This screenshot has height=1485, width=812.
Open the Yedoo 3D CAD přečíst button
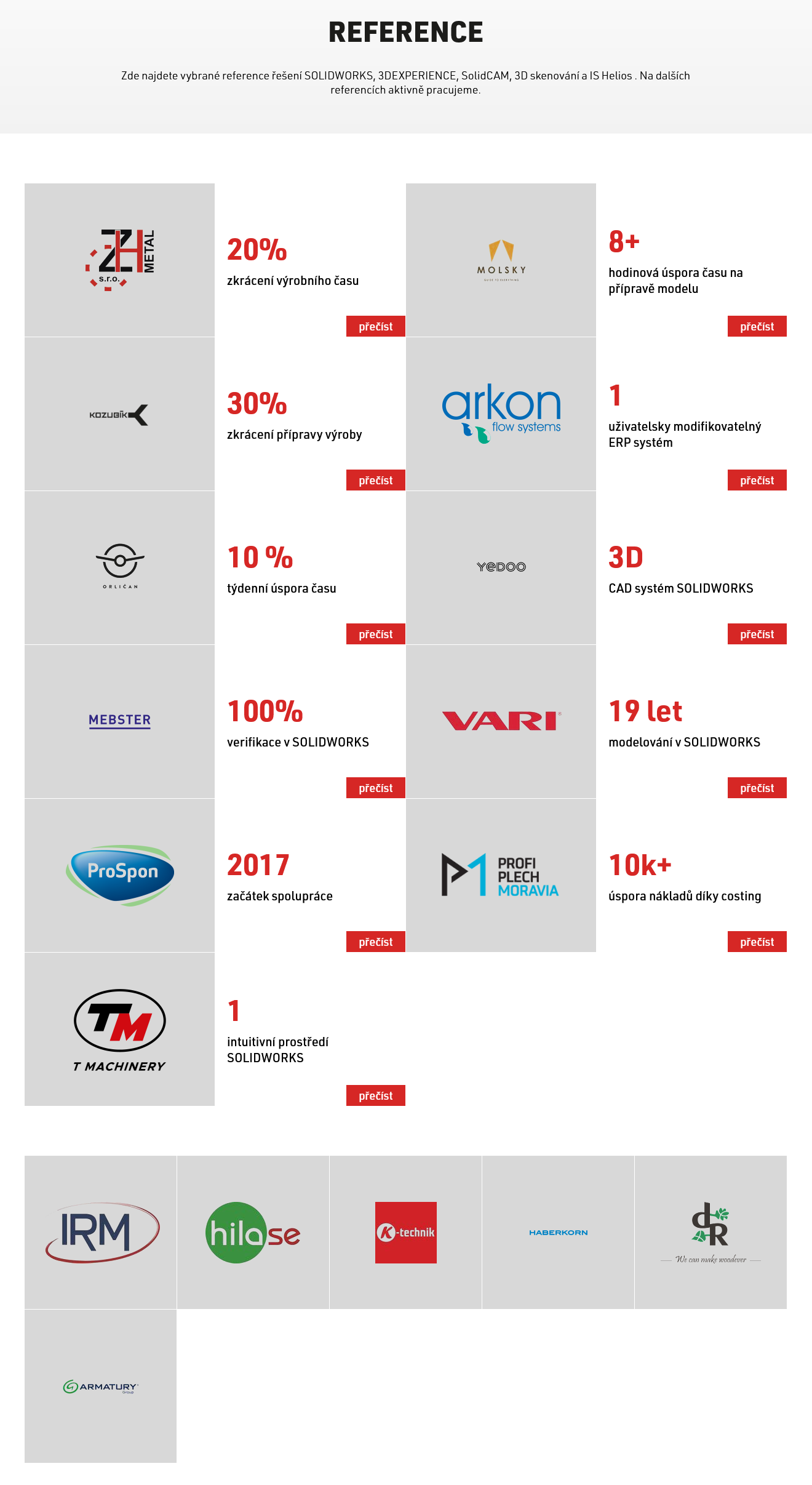757,634
